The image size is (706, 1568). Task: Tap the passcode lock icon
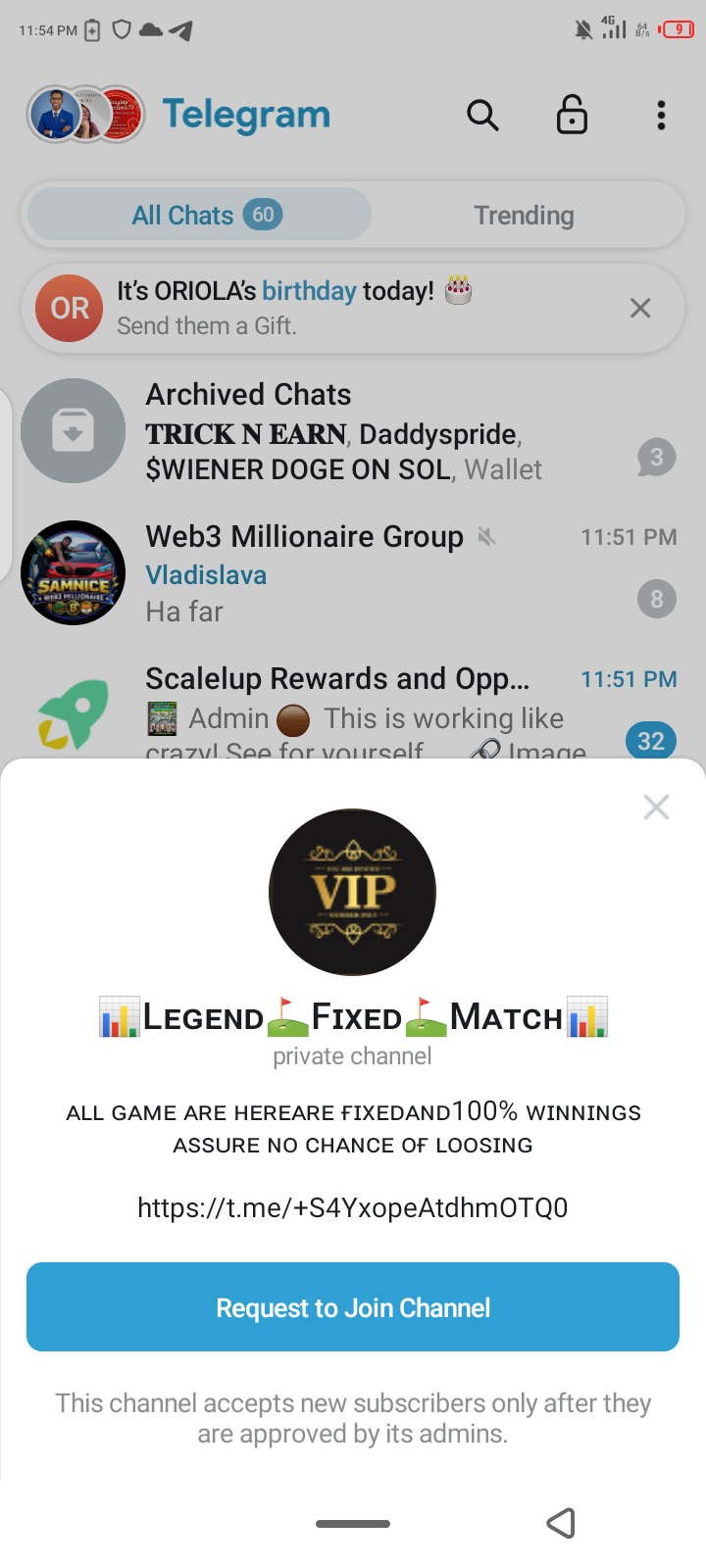pos(572,116)
